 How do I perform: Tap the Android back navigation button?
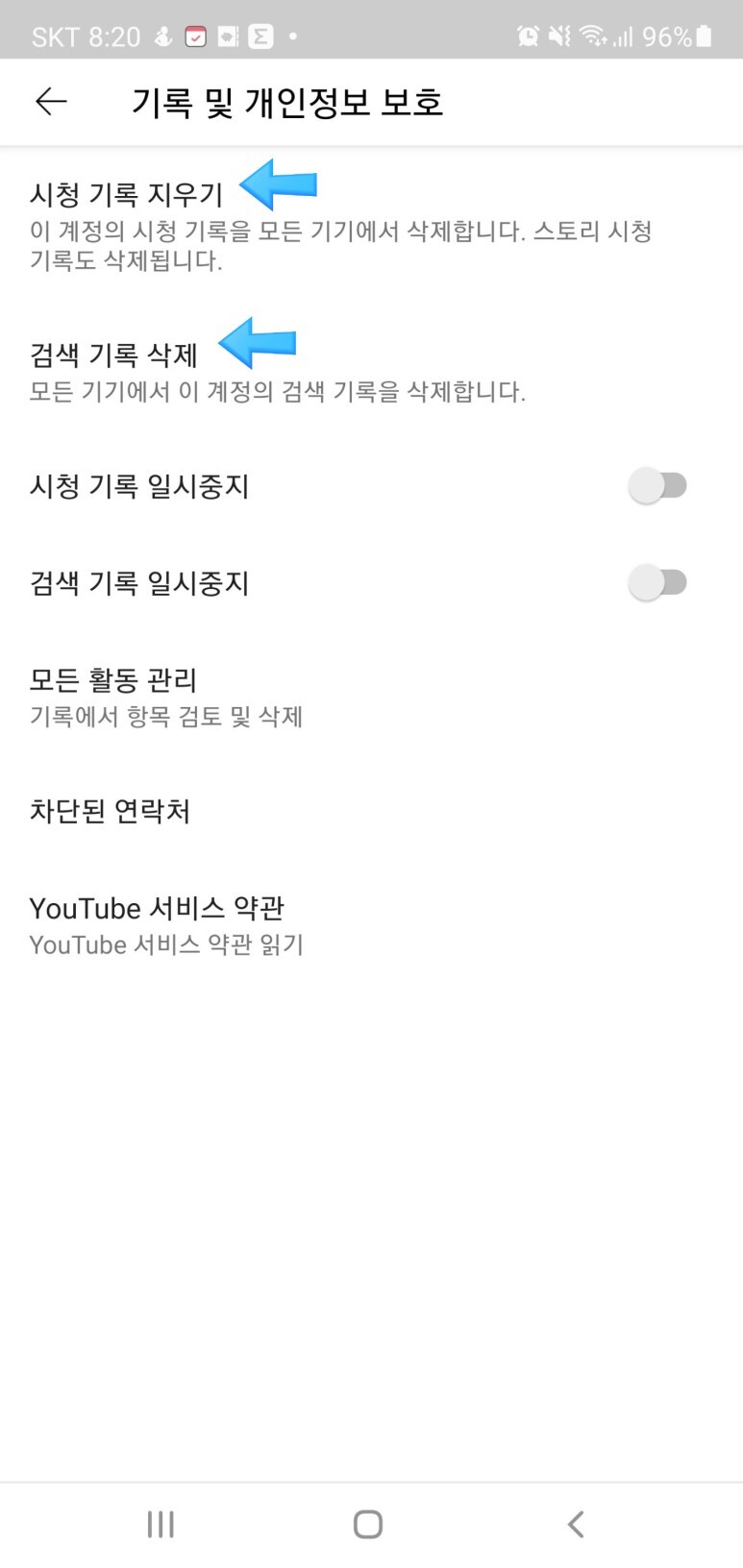click(575, 1523)
